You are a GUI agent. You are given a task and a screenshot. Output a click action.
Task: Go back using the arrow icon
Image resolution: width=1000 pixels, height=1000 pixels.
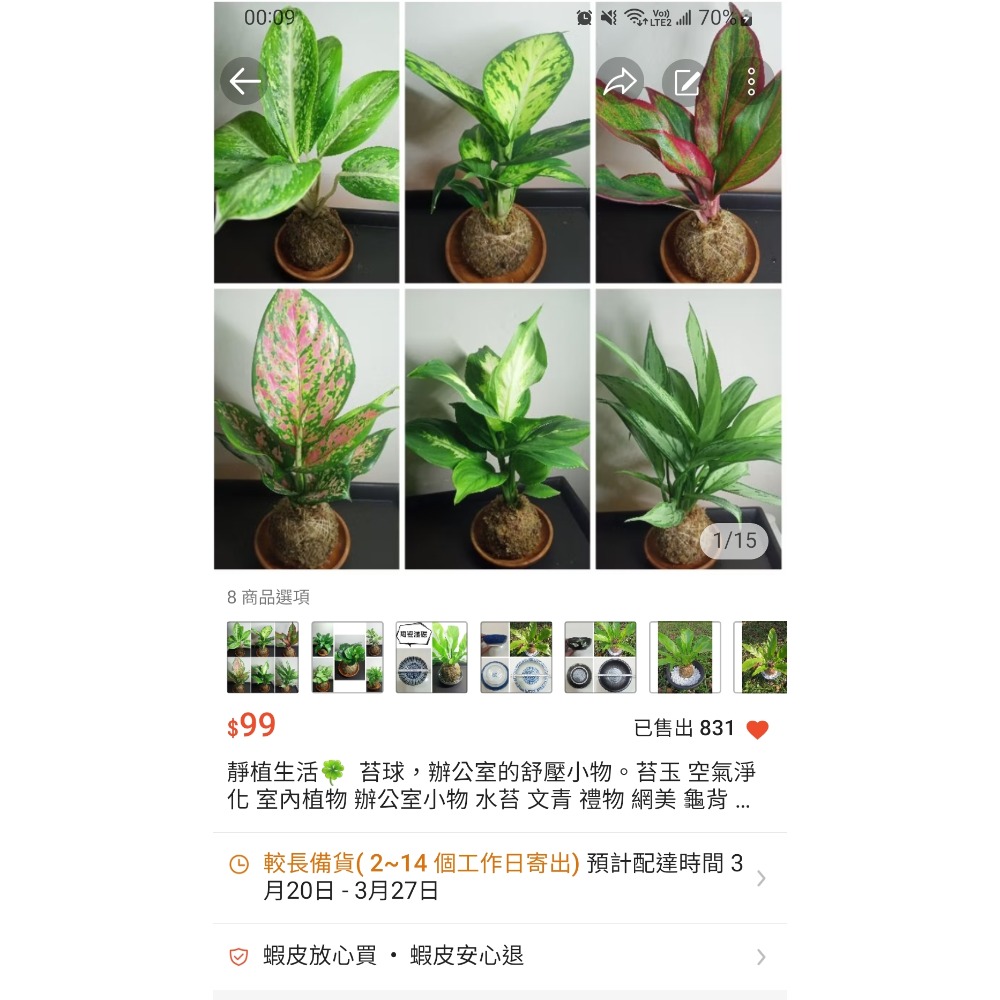pyautogui.click(x=244, y=82)
